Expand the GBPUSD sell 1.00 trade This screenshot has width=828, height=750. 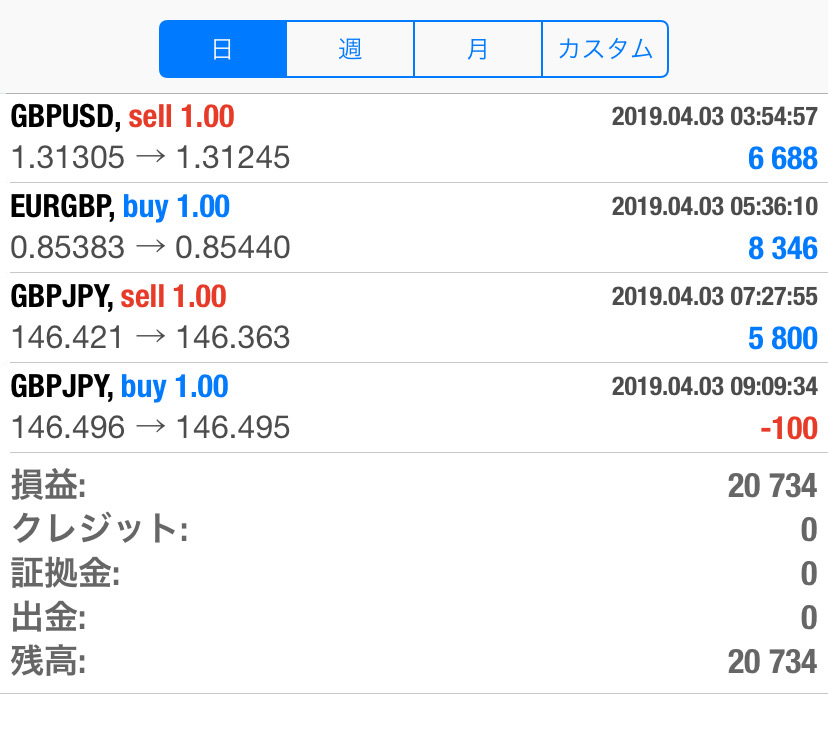(x=414, y=138)
